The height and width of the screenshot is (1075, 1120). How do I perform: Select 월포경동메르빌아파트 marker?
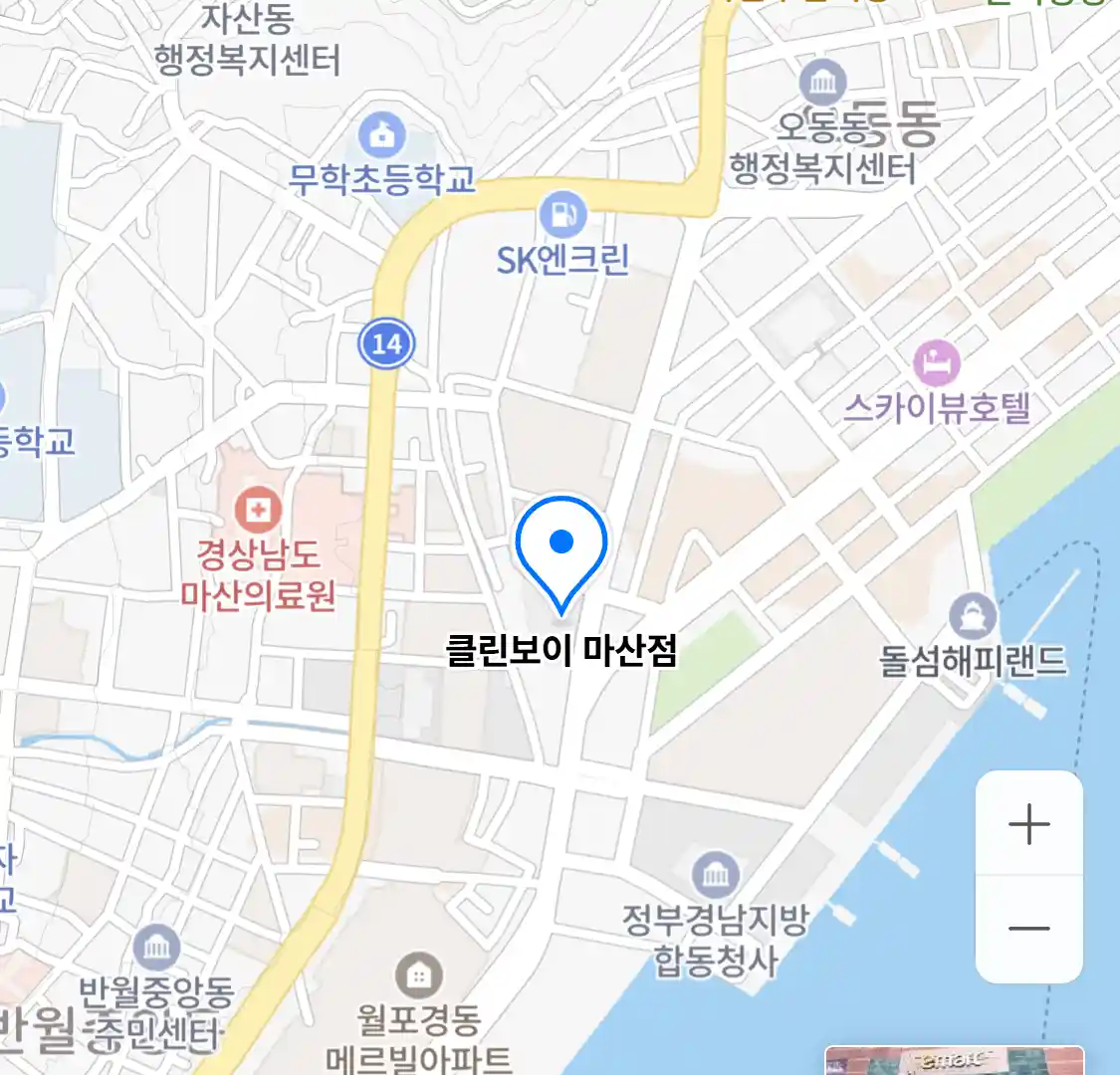(x=419, y=975)
